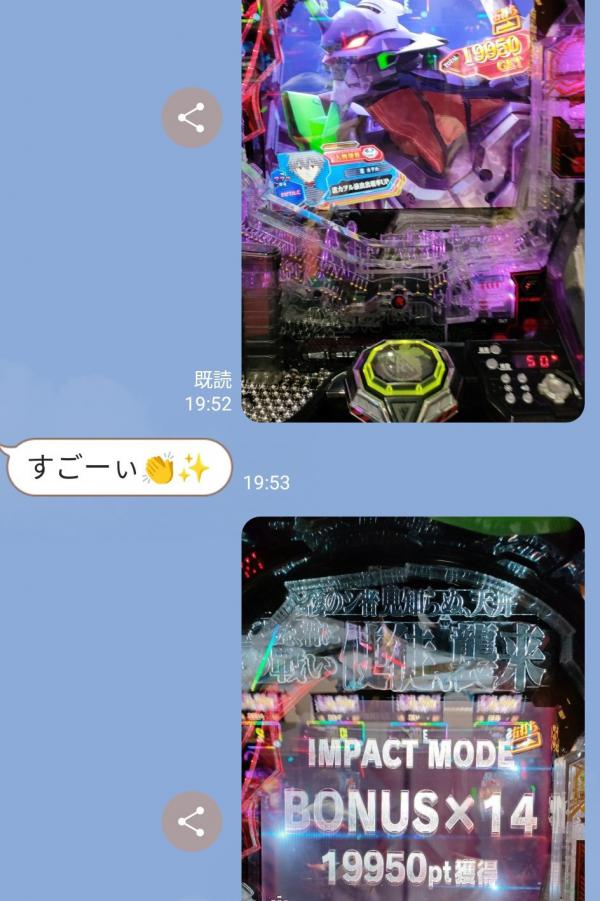Open the Evangelion pachinko photo sent at 19:52
600x901 pixels.
pyautogui.click(x=412, y=210)
